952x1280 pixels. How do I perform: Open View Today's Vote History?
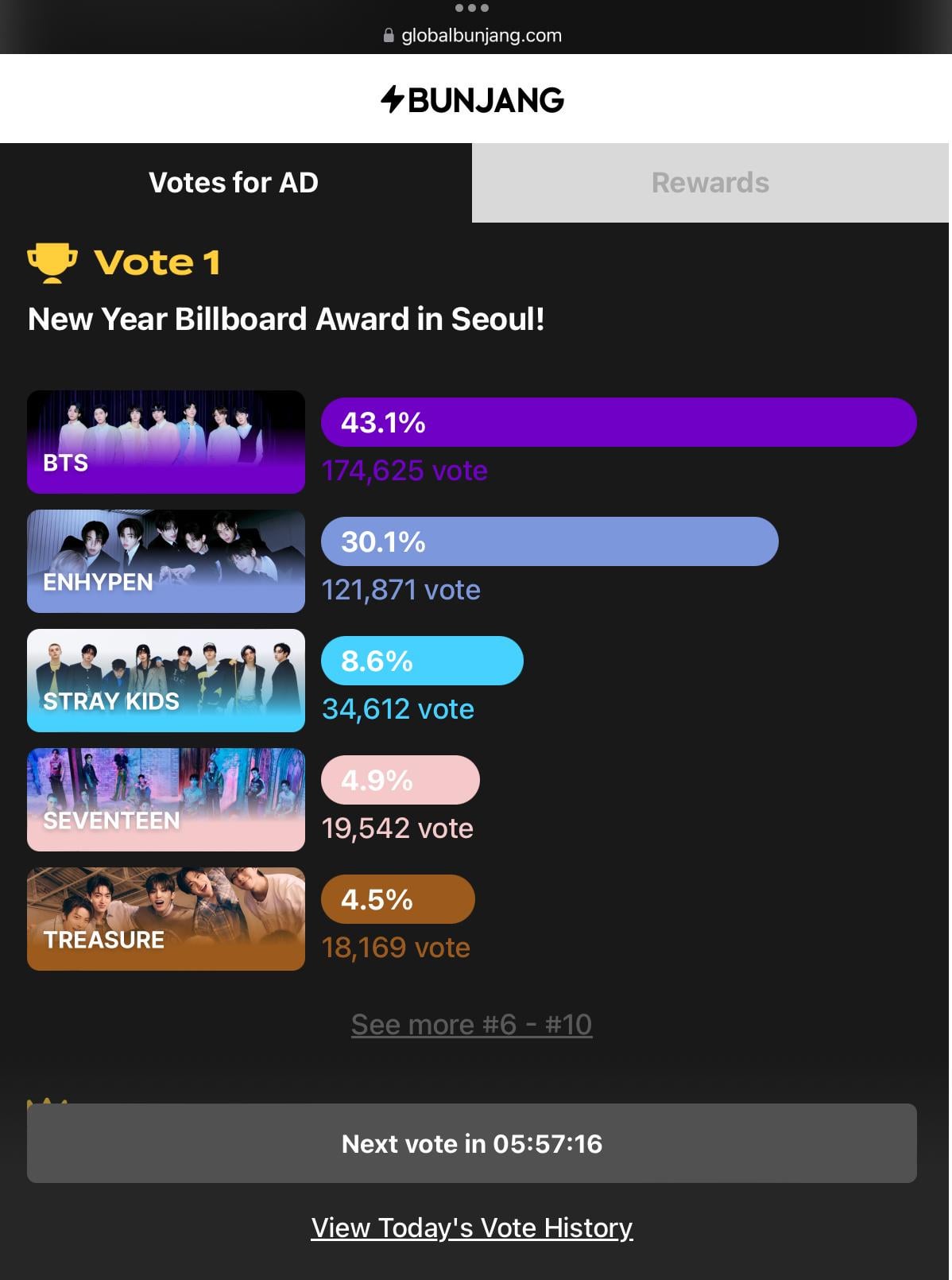point(471,1228)
